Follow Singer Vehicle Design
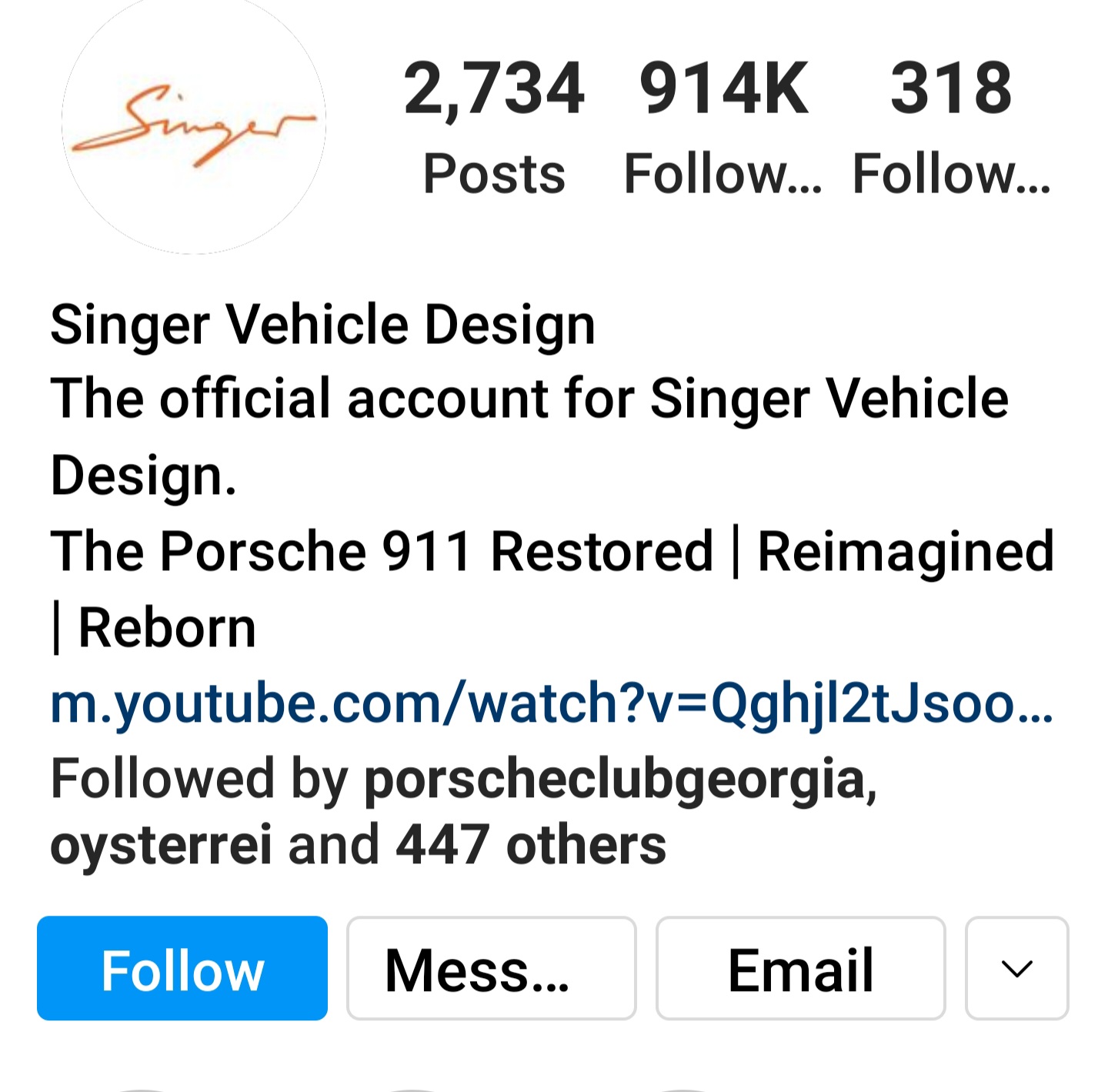Image resolution: width=1108 pixels, height=1092 pixels. pyautogui.click(x=182, y=968)
